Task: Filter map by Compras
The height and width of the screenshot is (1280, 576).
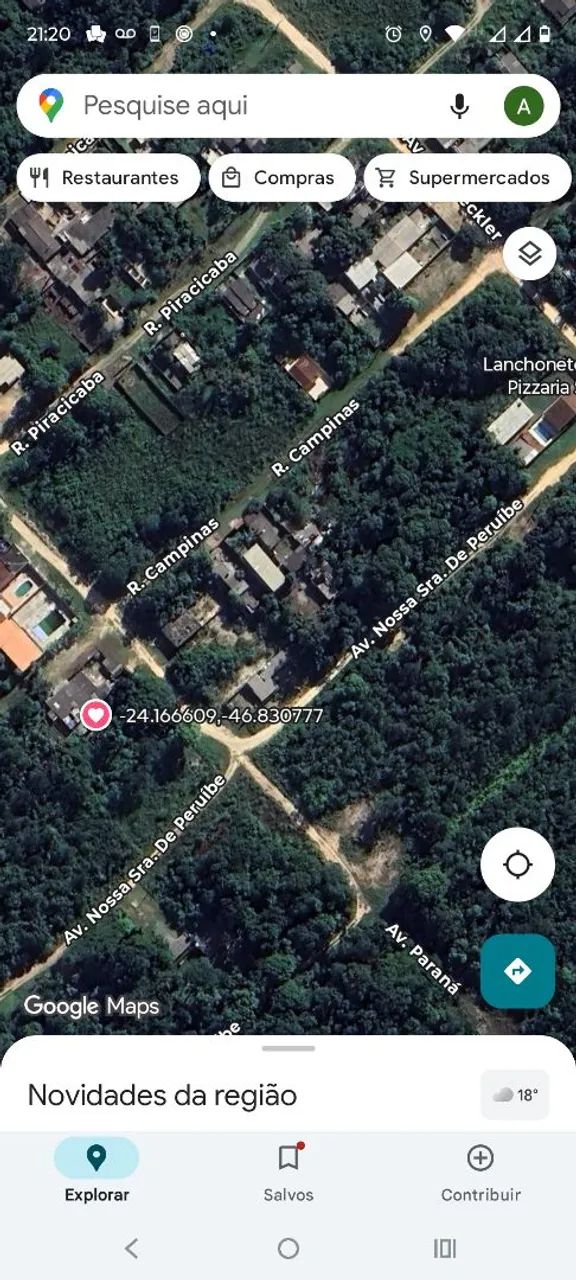Action: pos(281,178)
